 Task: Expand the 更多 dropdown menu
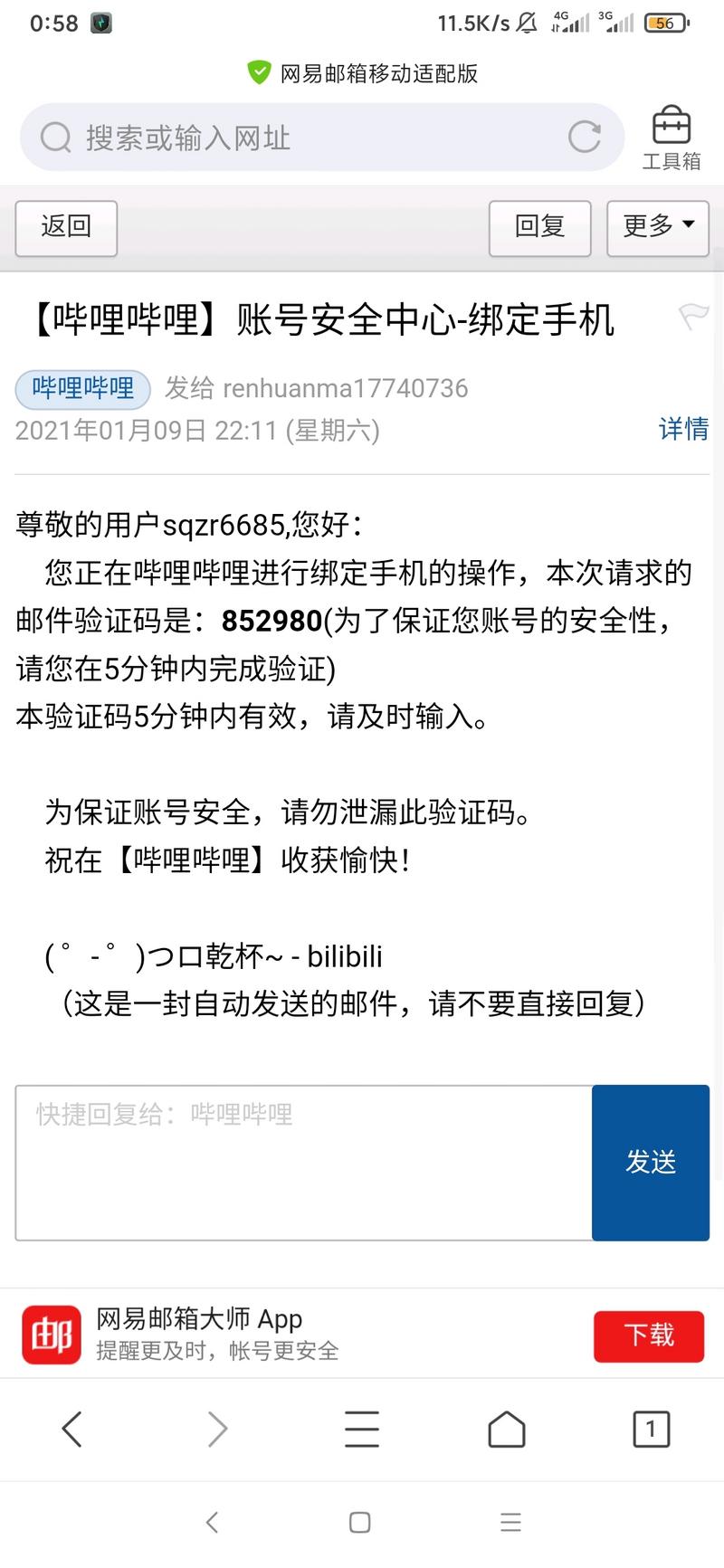tap(658, 227)
